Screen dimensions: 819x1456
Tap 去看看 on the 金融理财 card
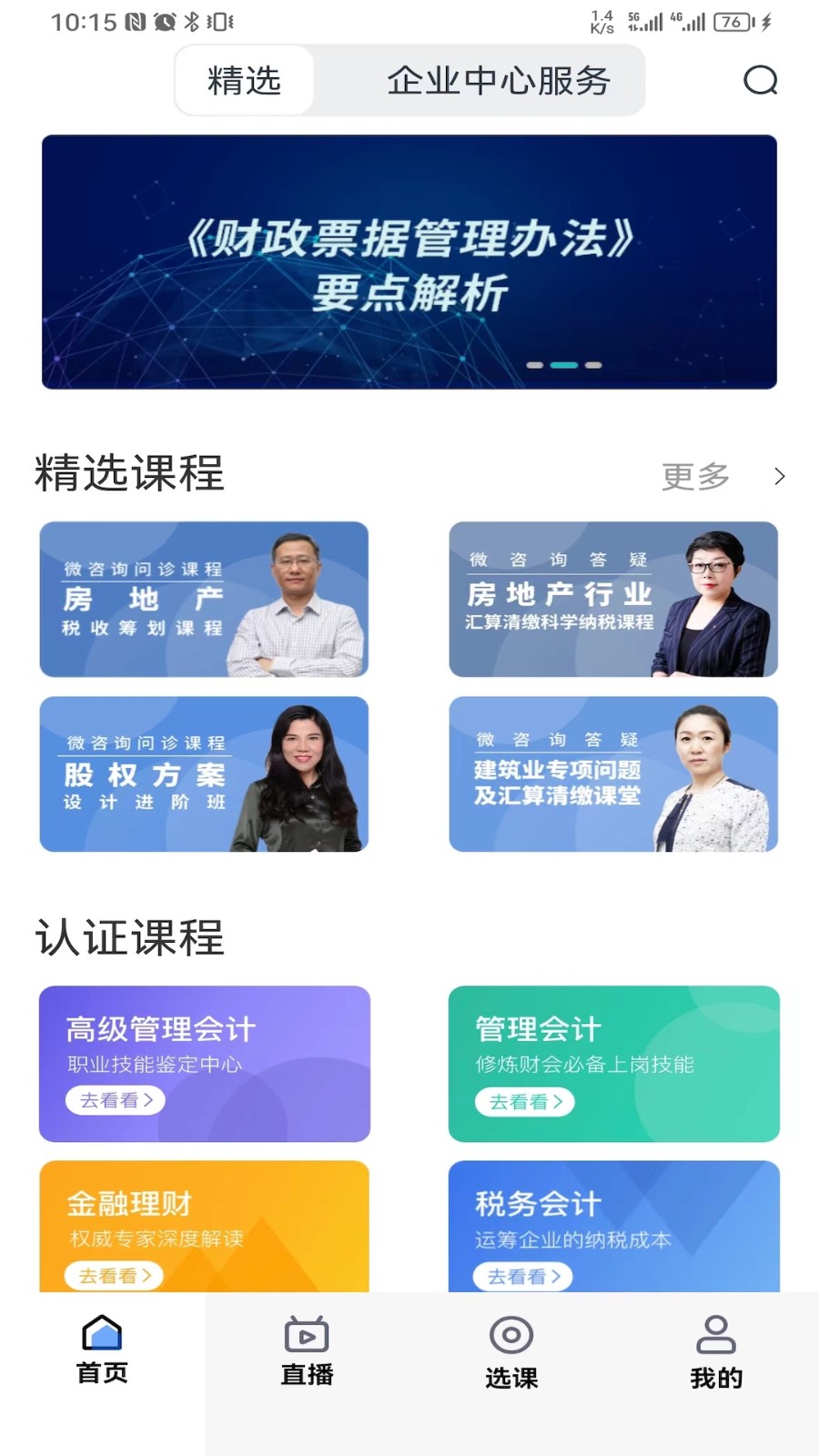pyautogui.click(x=113, y=1275)
